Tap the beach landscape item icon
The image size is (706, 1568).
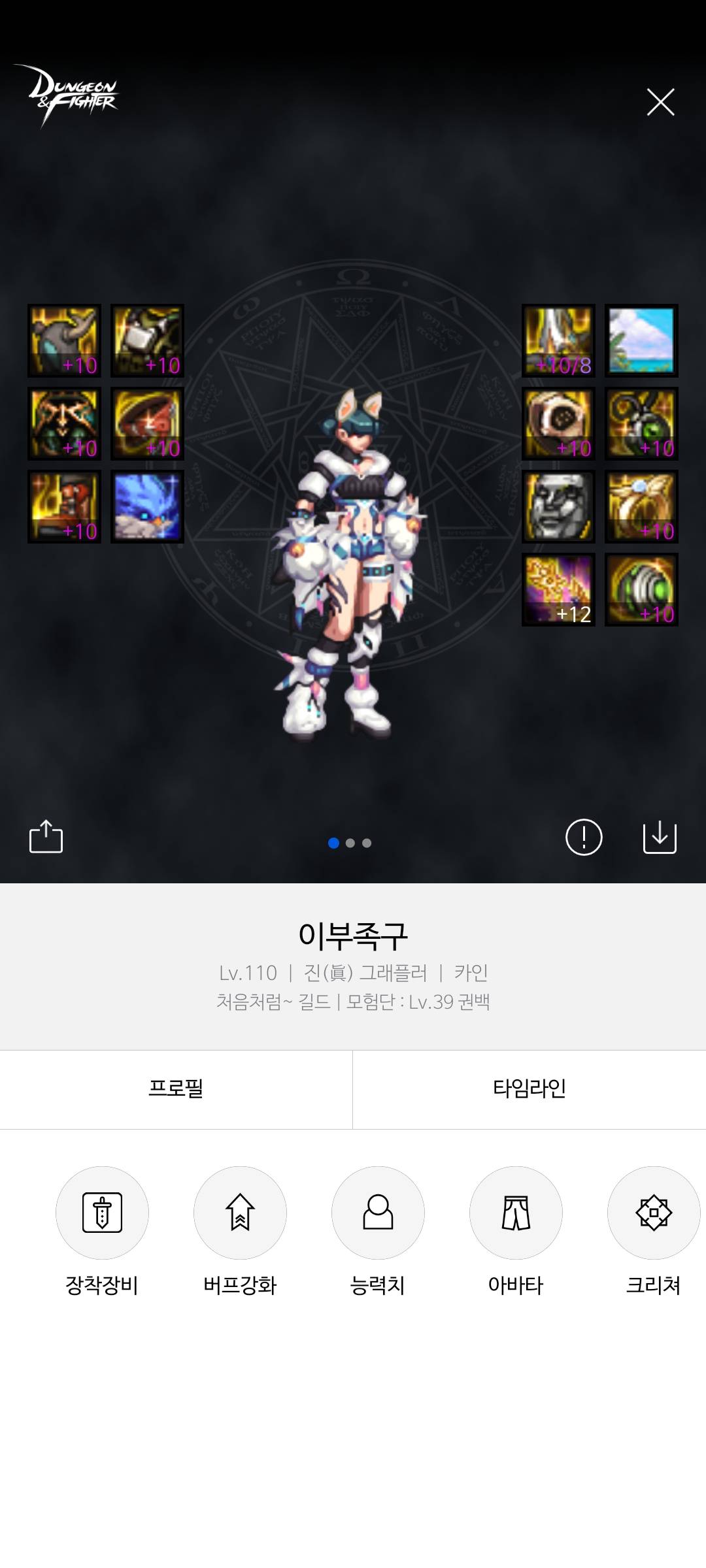pos(641,340)
